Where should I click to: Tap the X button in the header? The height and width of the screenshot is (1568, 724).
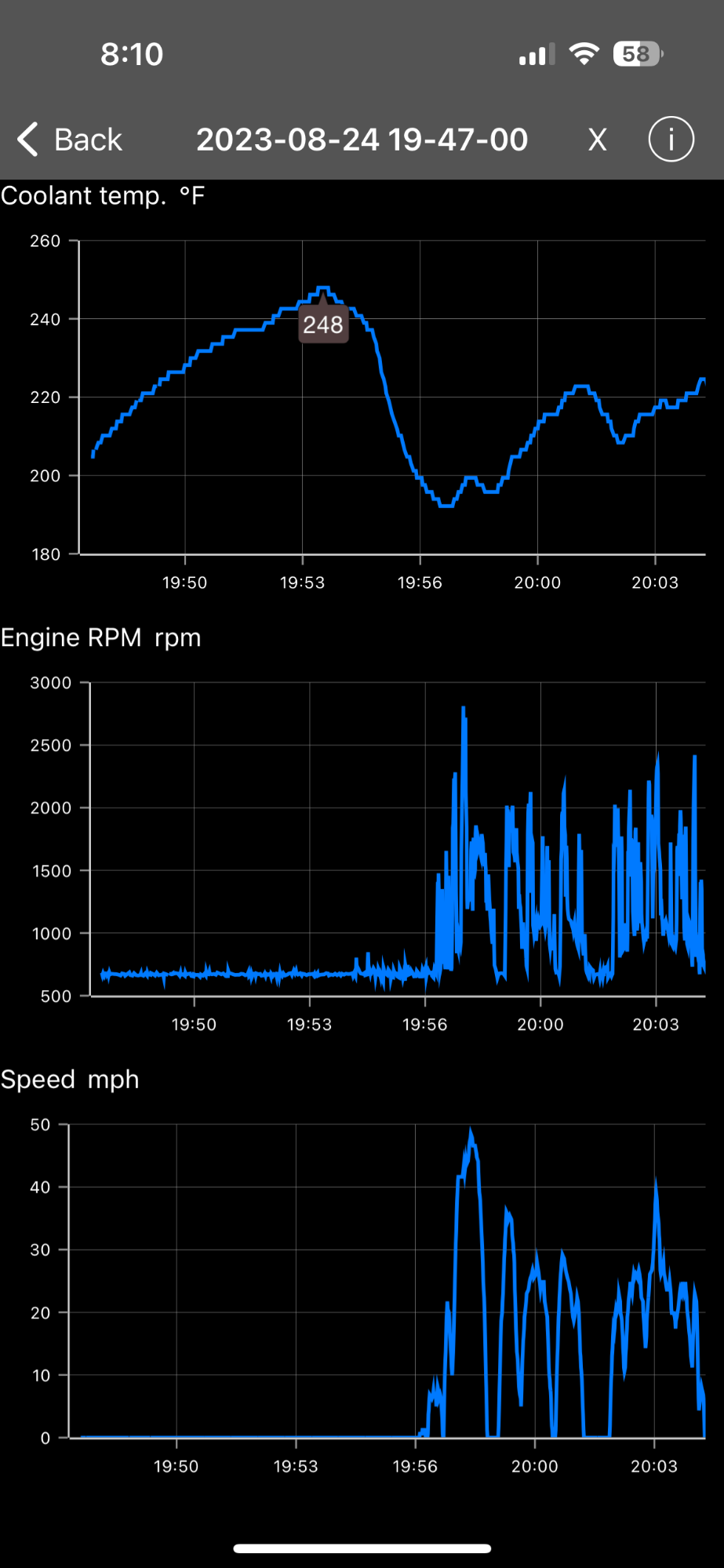coord(598,140)
